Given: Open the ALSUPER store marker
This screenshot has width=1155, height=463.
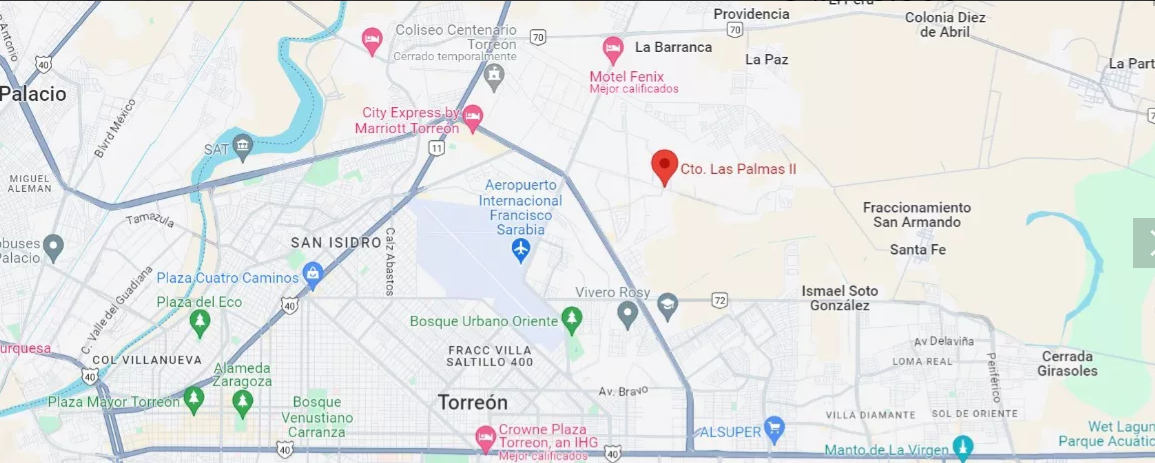Looking at the screenshot, I should pos(773,430).
